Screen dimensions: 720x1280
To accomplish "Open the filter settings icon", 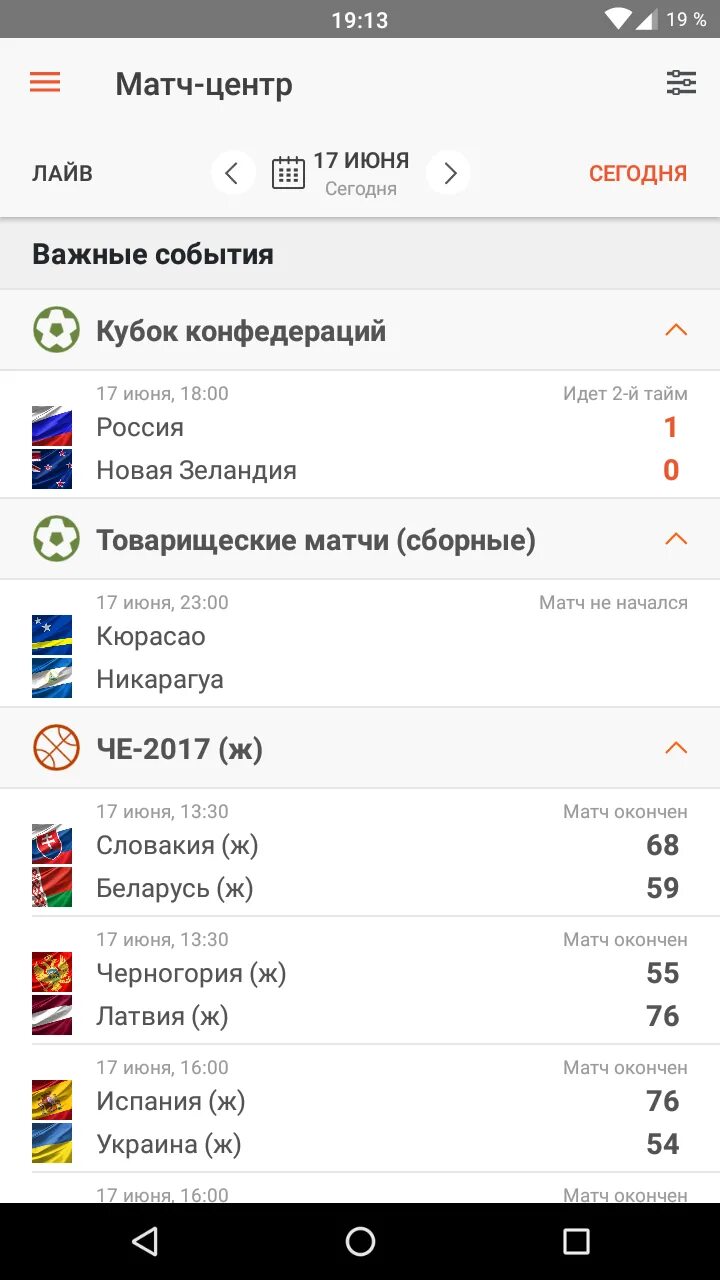I will click(x=681, y=83).
